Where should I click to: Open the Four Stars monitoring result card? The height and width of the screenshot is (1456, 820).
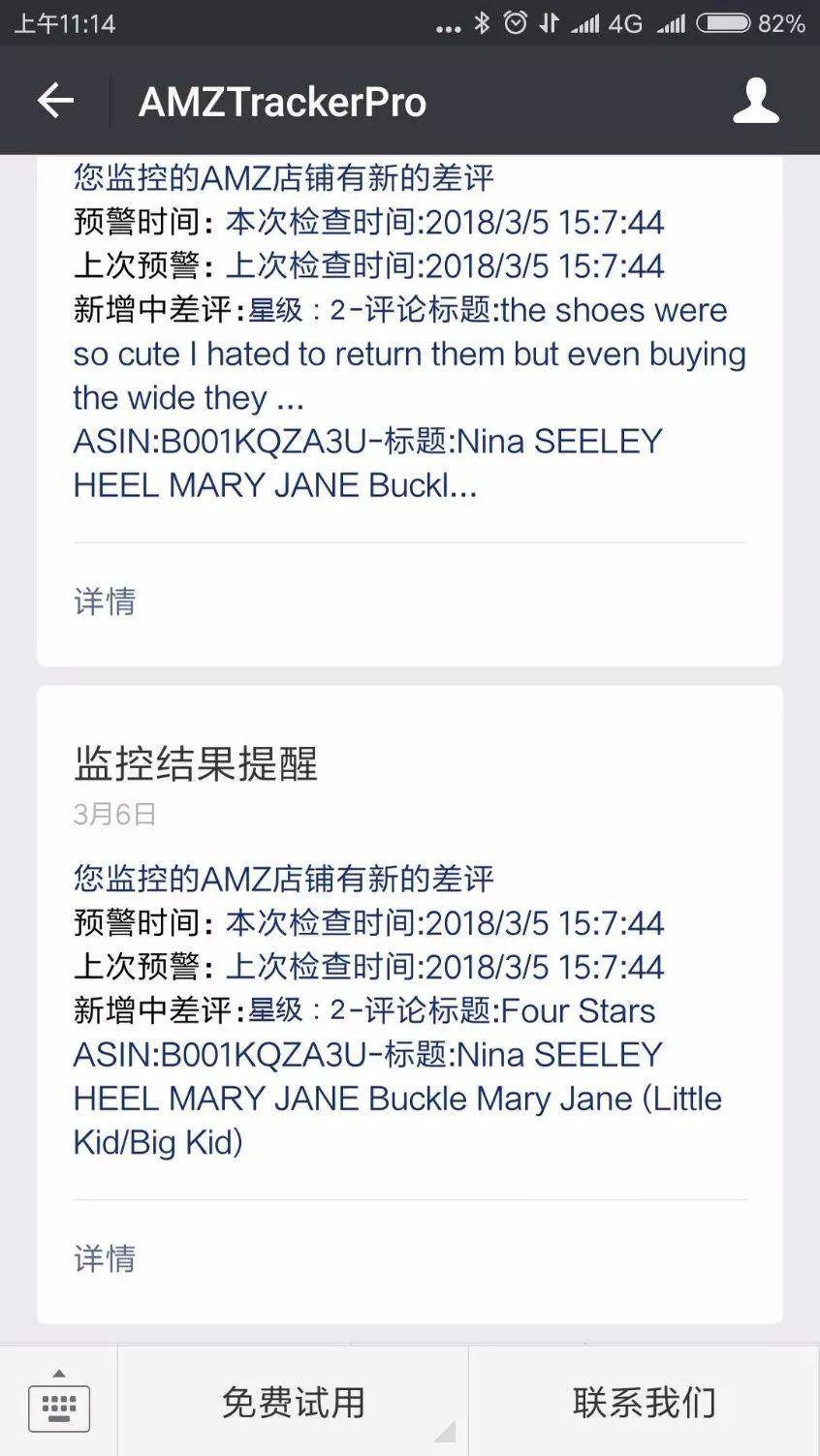[409, 1007]
